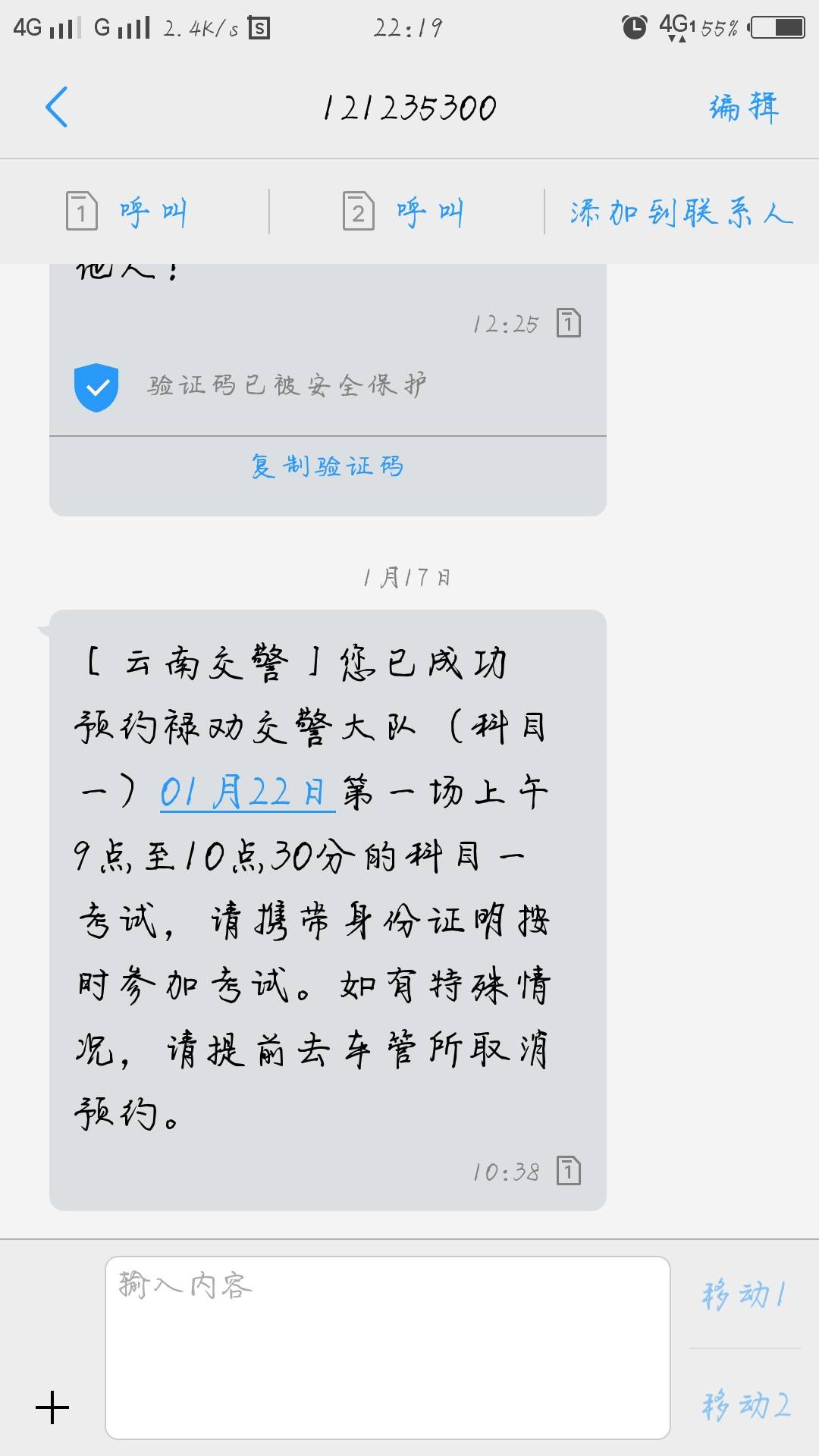Viewport: 819px width, 1456px height.
Task: Tap 添加到联系人 to add contact
Action: (681, 212)
